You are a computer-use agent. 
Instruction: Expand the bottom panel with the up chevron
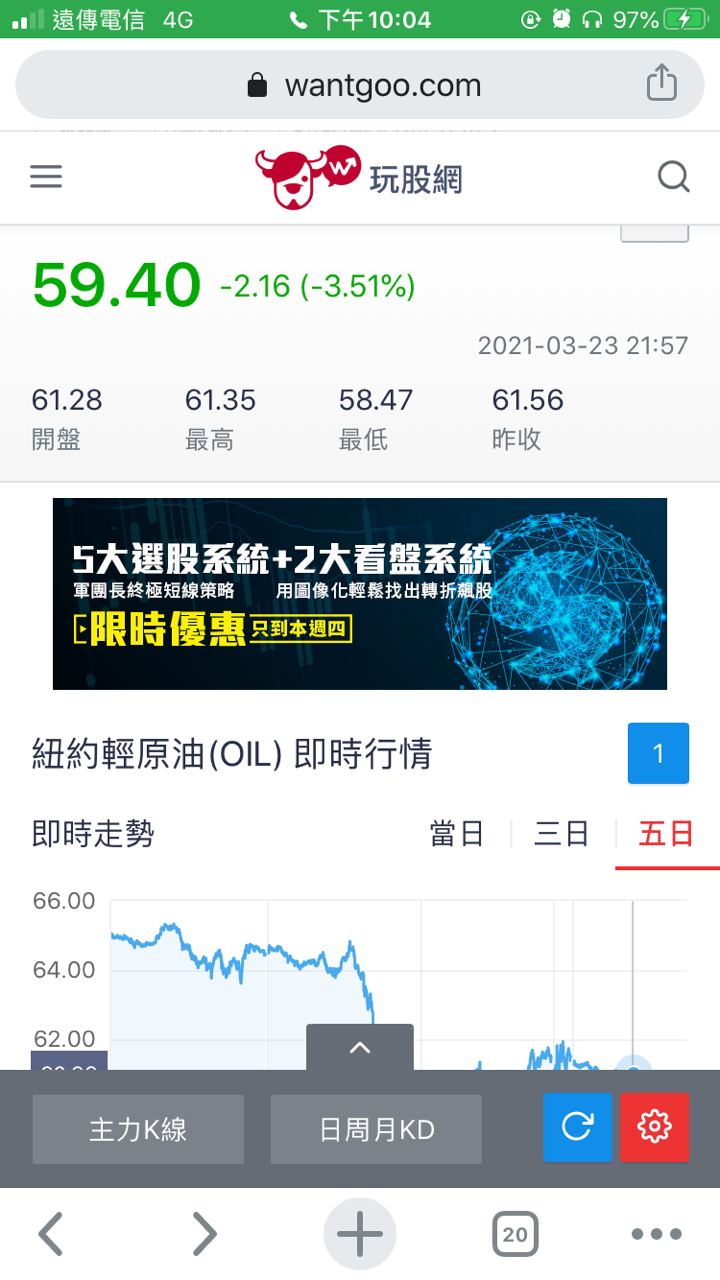360,1047
